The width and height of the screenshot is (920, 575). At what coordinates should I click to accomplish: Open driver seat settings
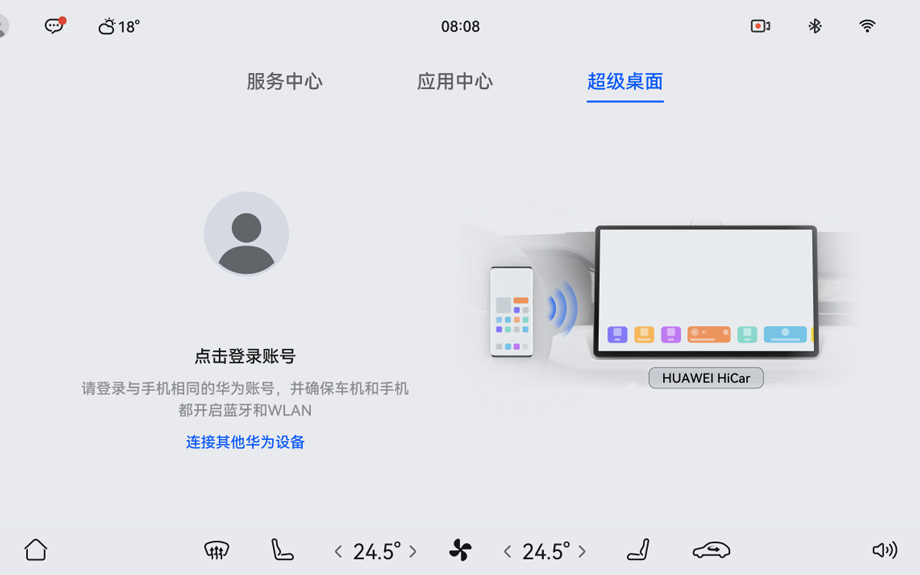282,549
